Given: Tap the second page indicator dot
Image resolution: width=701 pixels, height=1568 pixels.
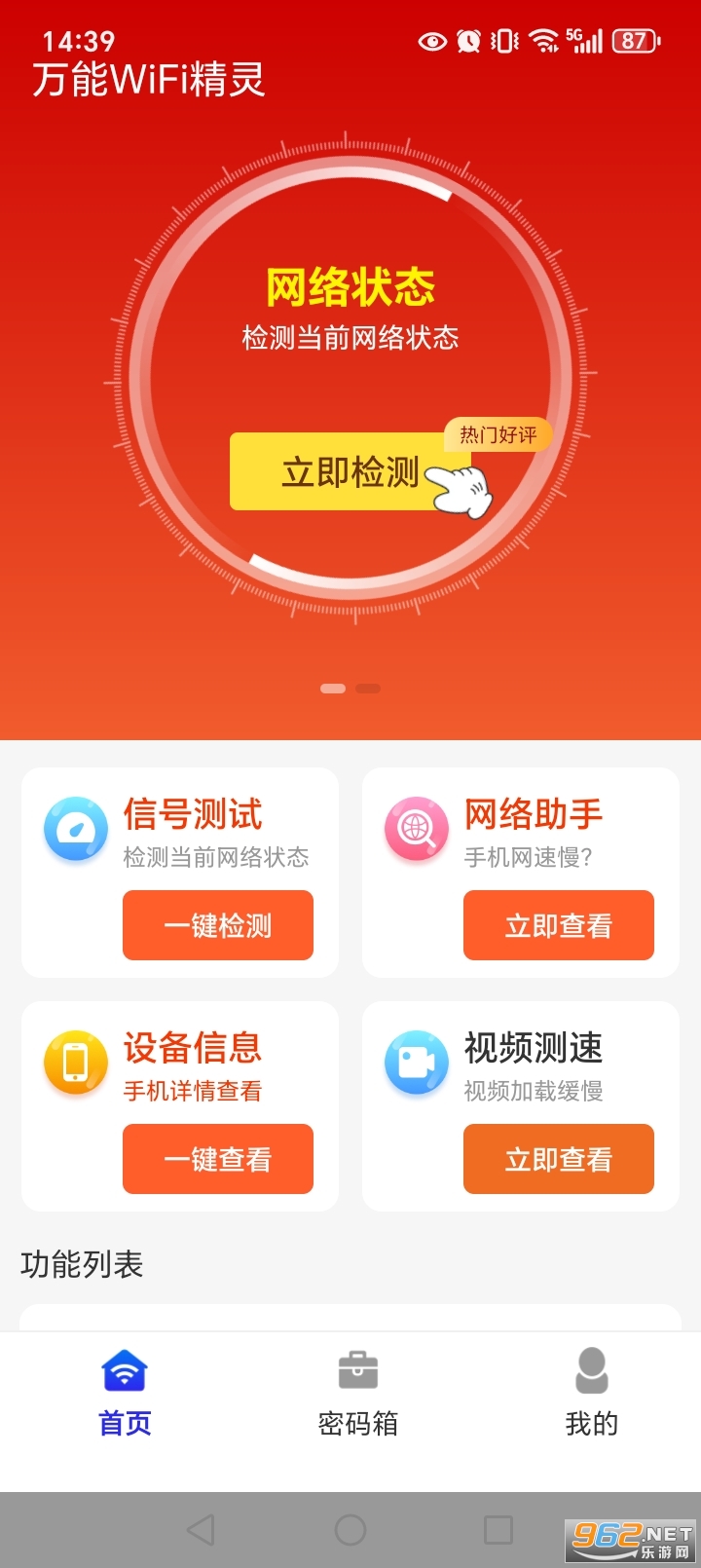Looking at the screenshot, I should [367, 688].
